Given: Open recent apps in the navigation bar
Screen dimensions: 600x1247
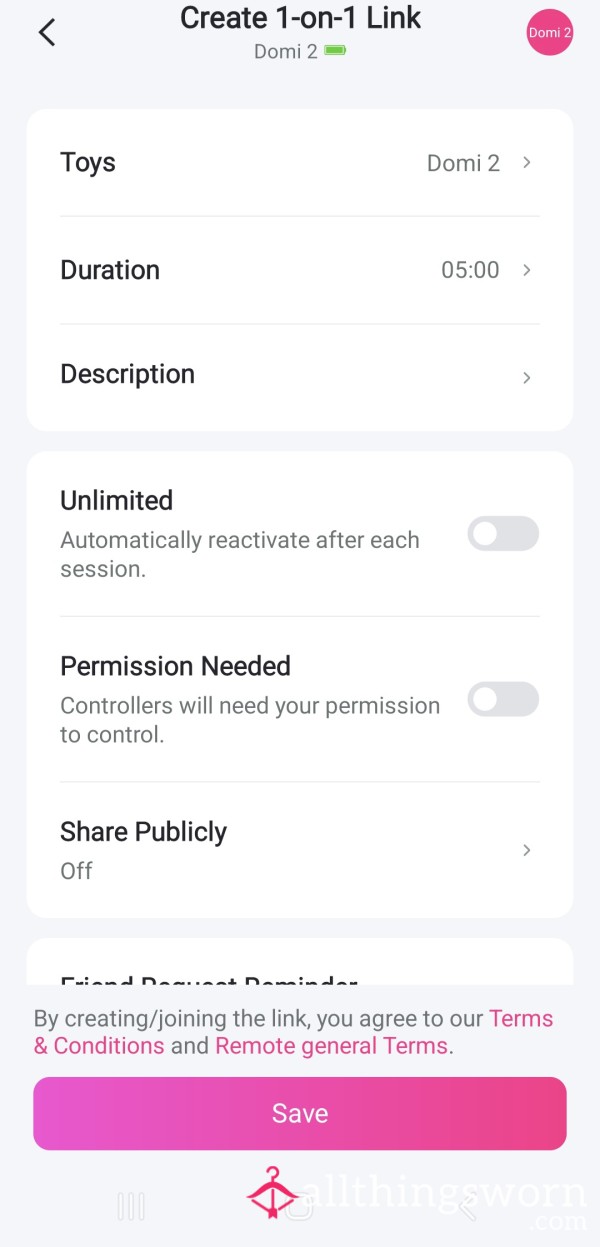Looking at the screenshot, I should [131, 1206].
